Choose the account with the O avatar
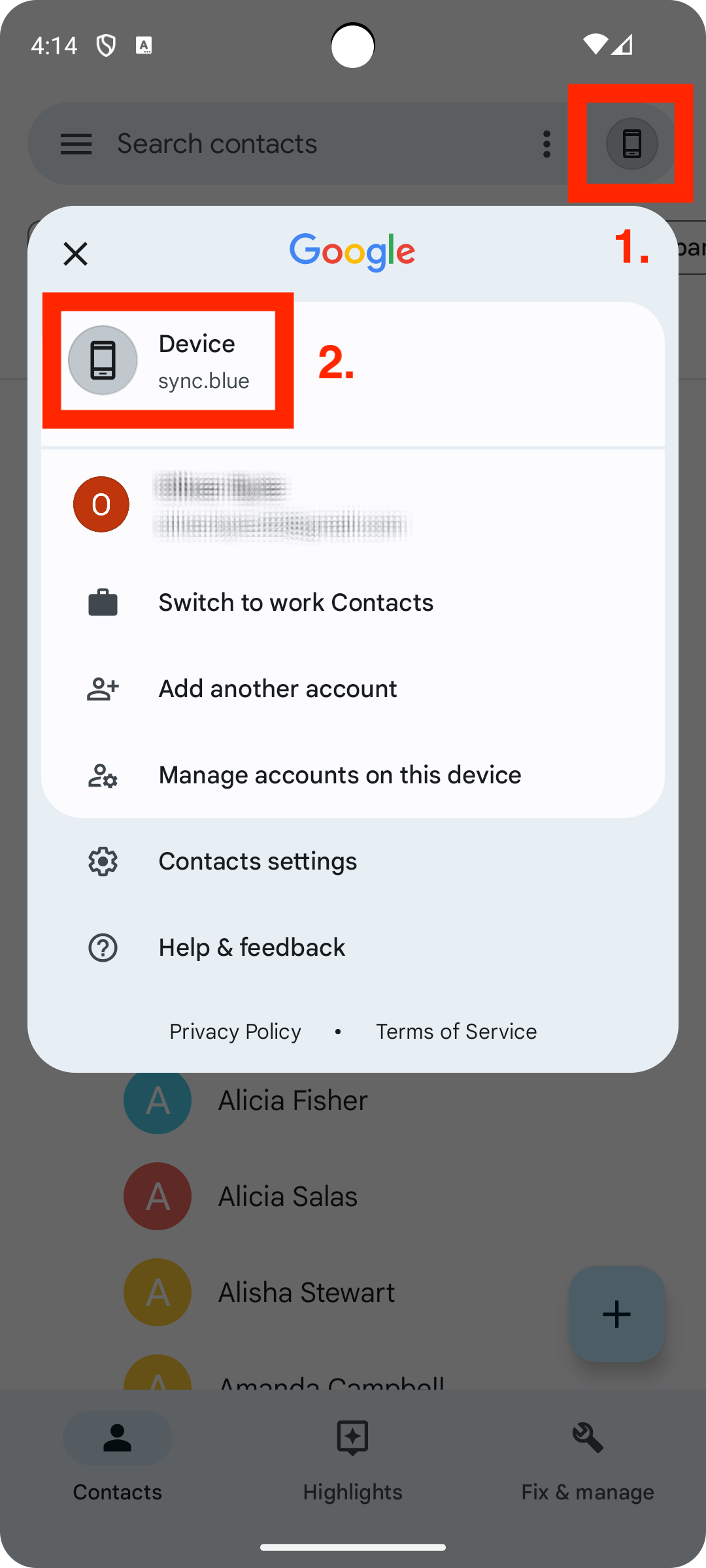This screenshot has height=1568, width=706. point(353,504)
